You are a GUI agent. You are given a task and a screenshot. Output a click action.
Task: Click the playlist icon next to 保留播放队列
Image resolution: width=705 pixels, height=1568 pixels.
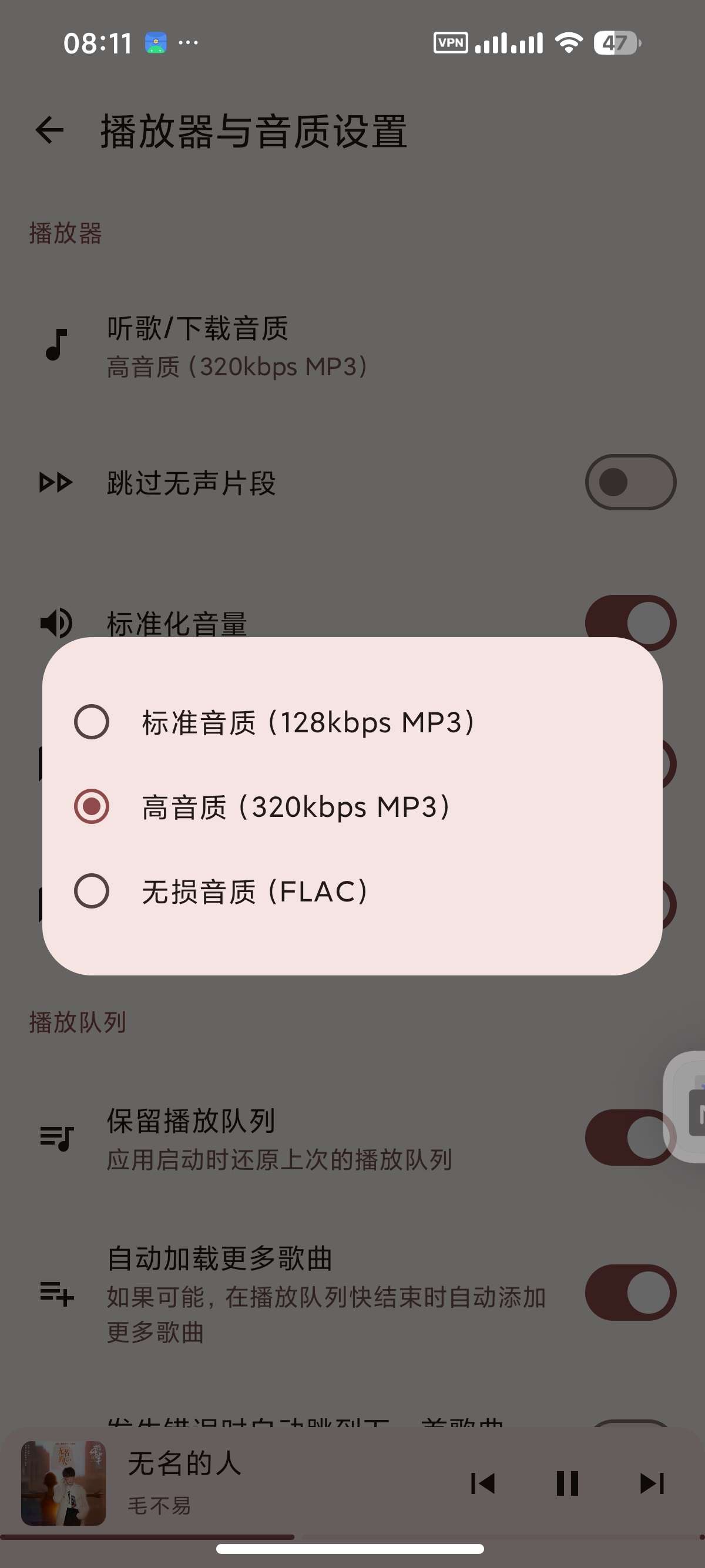(x=55, y=1137)
